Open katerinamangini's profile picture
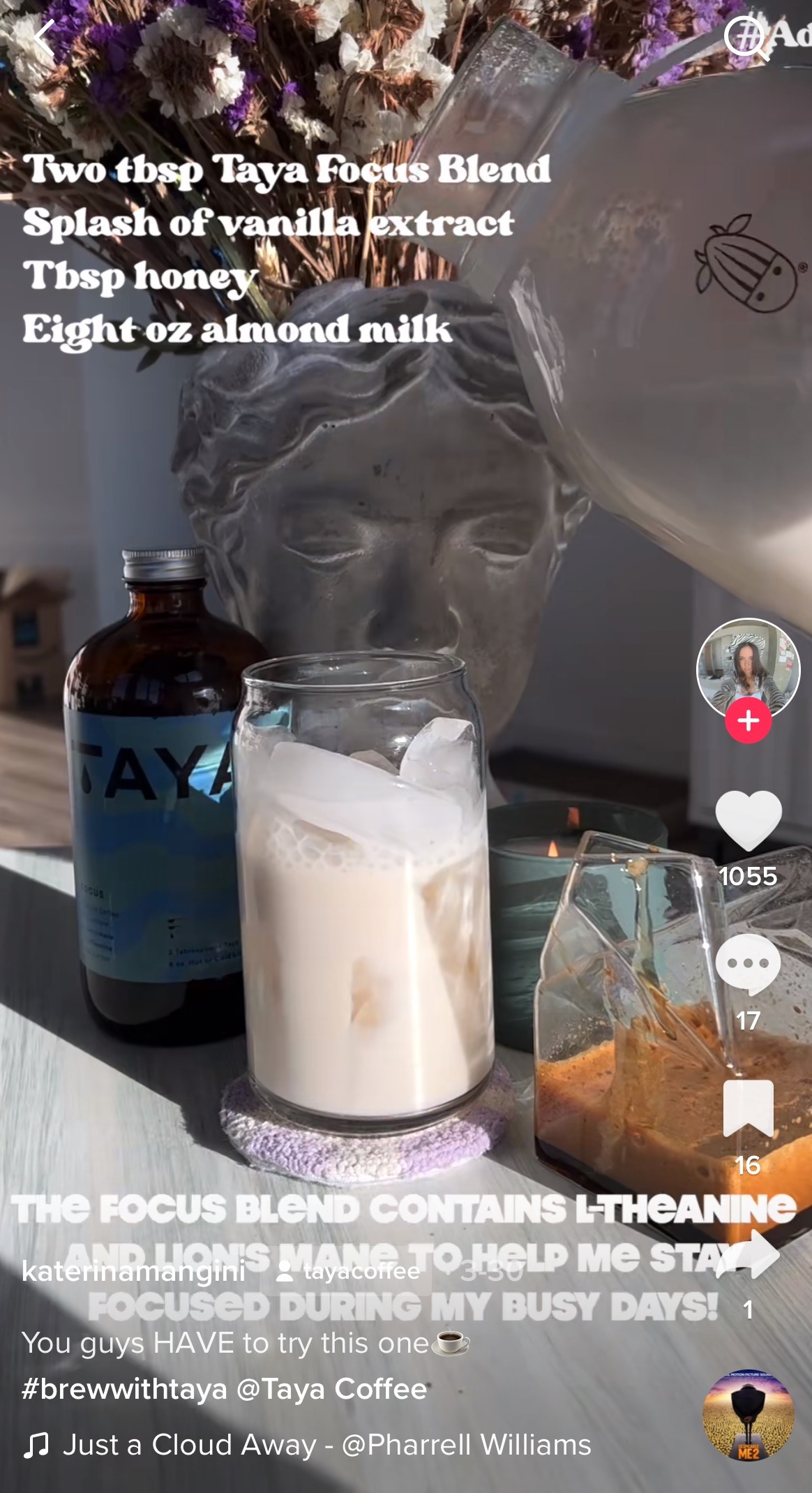 coord(748,667)
